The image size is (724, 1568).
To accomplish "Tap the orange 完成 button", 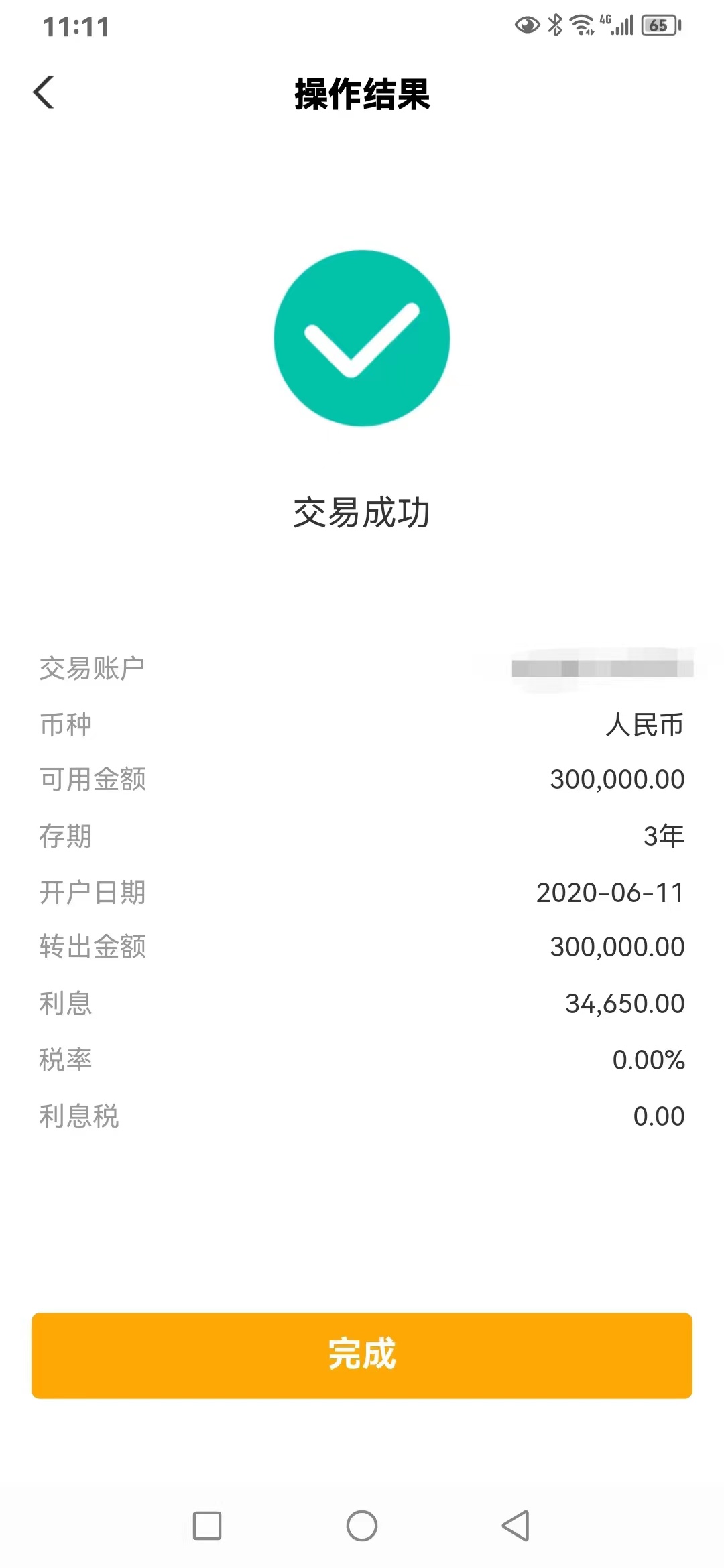I will click(x=362, y=1355).
